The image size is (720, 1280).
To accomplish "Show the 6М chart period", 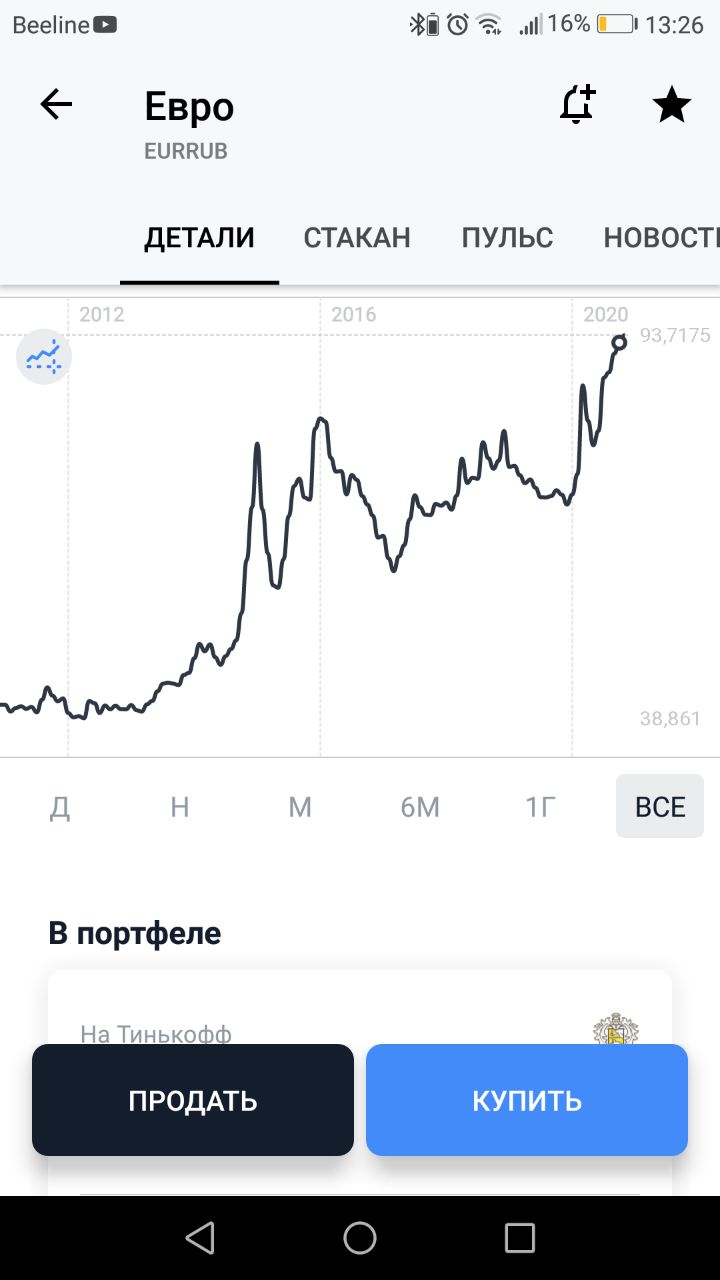I will pos(420,807).
